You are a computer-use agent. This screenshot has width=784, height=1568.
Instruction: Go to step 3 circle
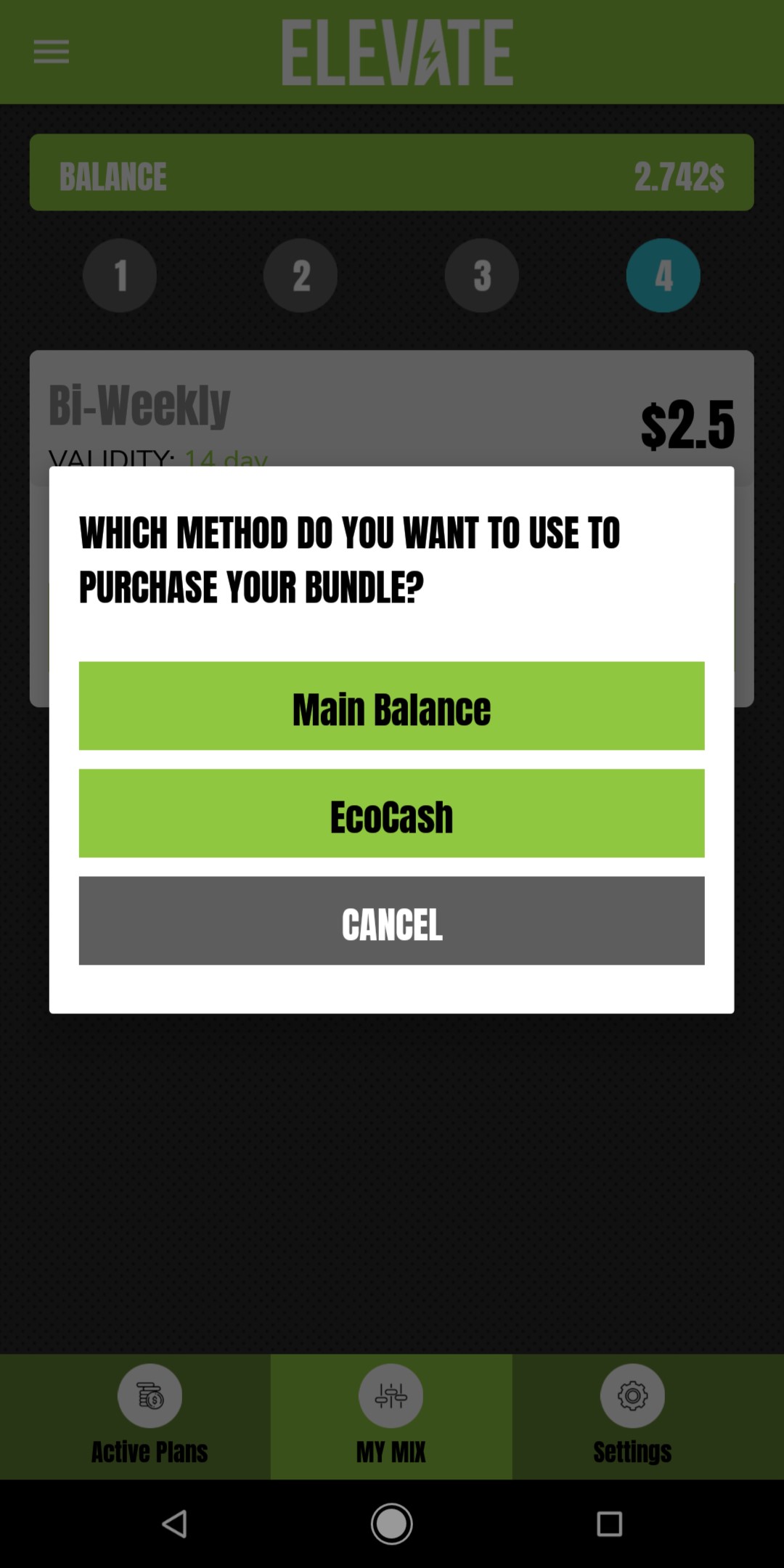coord(482,276)
